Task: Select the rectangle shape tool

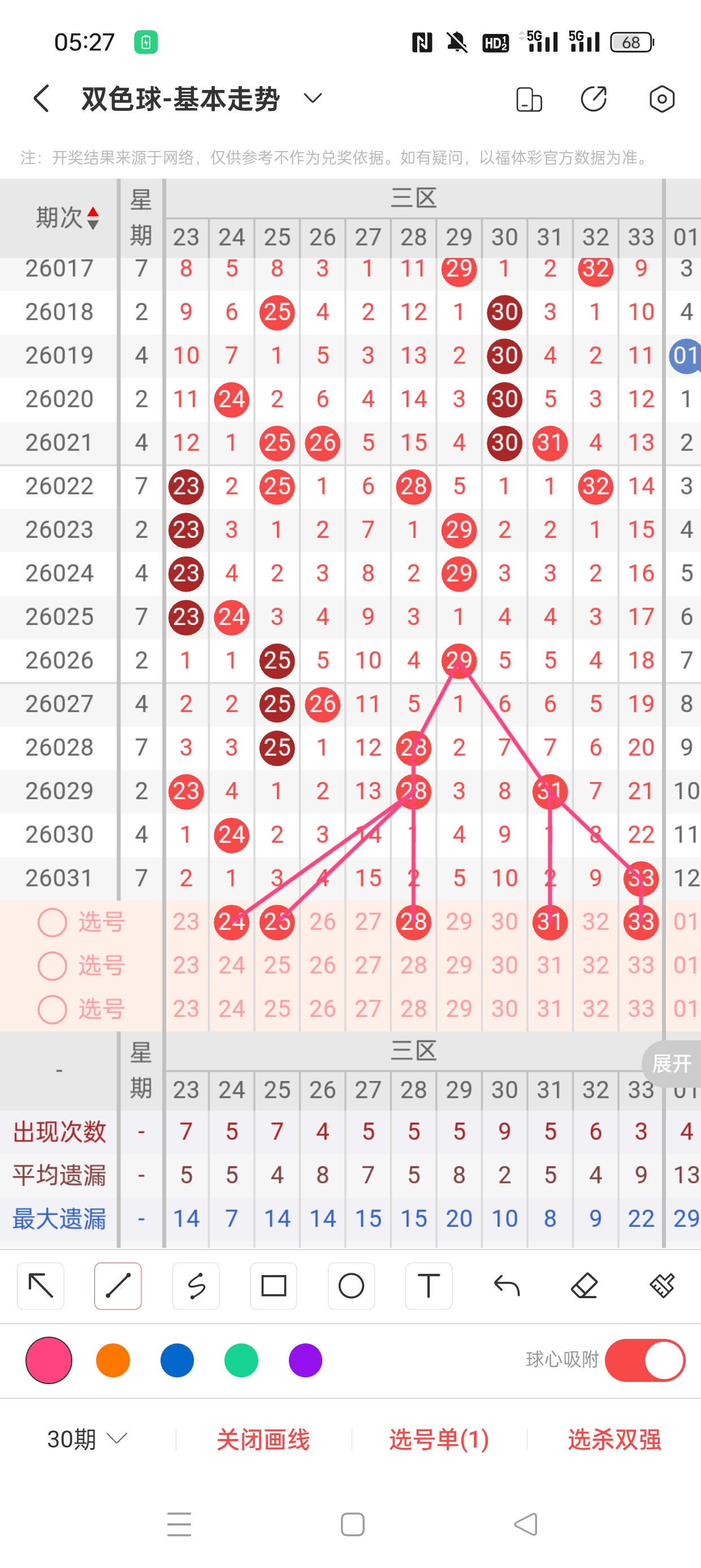Action: coord(273,1286)
